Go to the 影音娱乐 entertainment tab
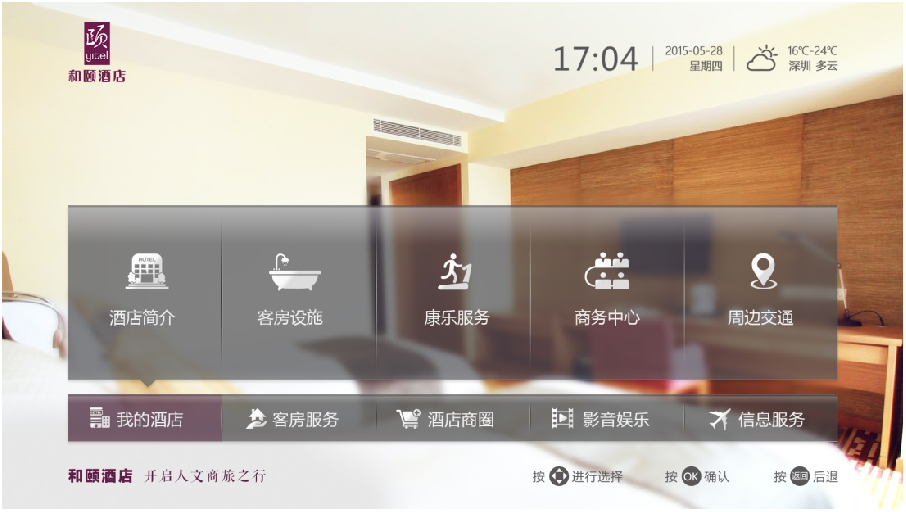Screen dimensions: 906x512 point(607,419)
